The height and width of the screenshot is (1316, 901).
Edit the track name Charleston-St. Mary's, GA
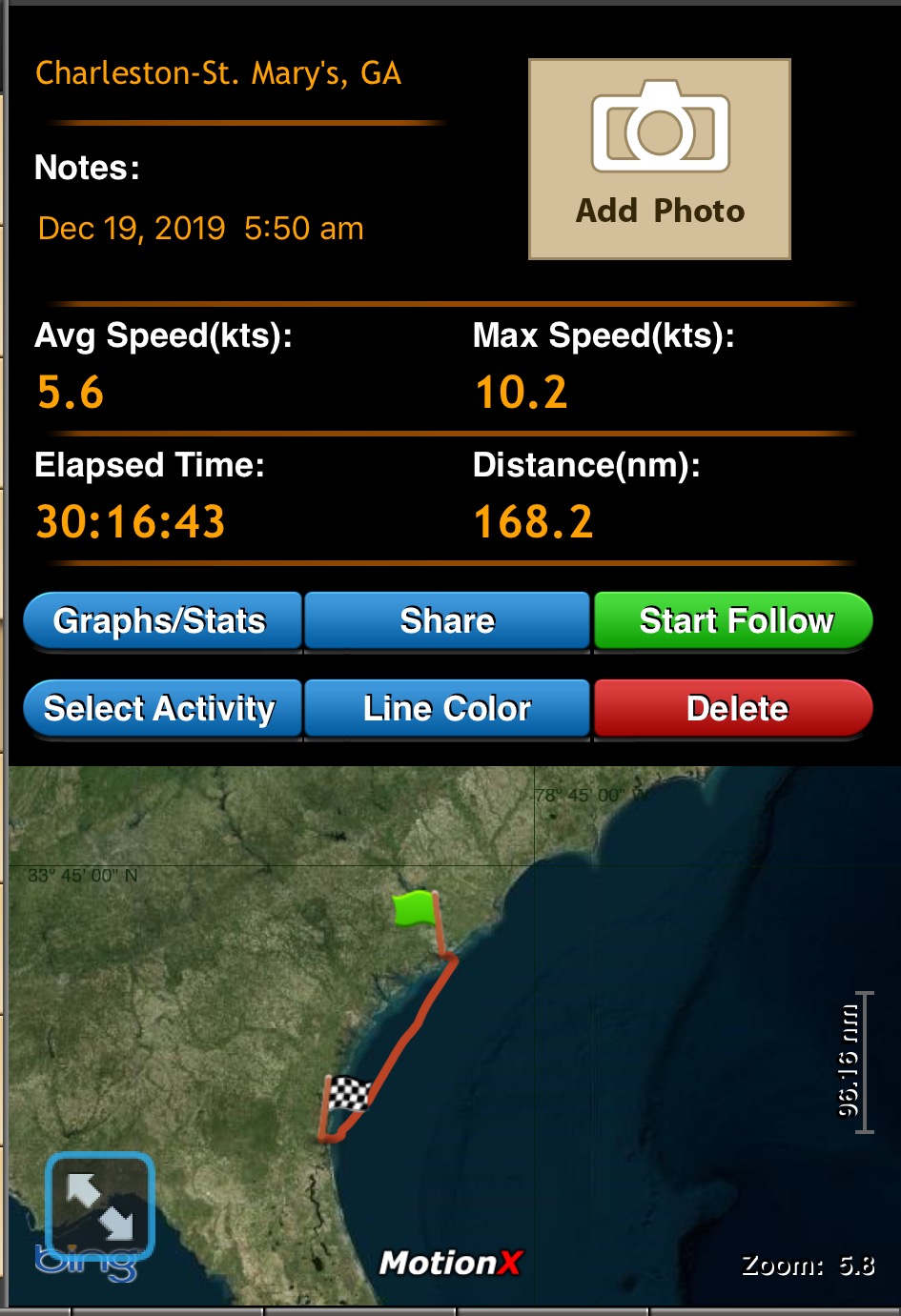tap(218, 73)
